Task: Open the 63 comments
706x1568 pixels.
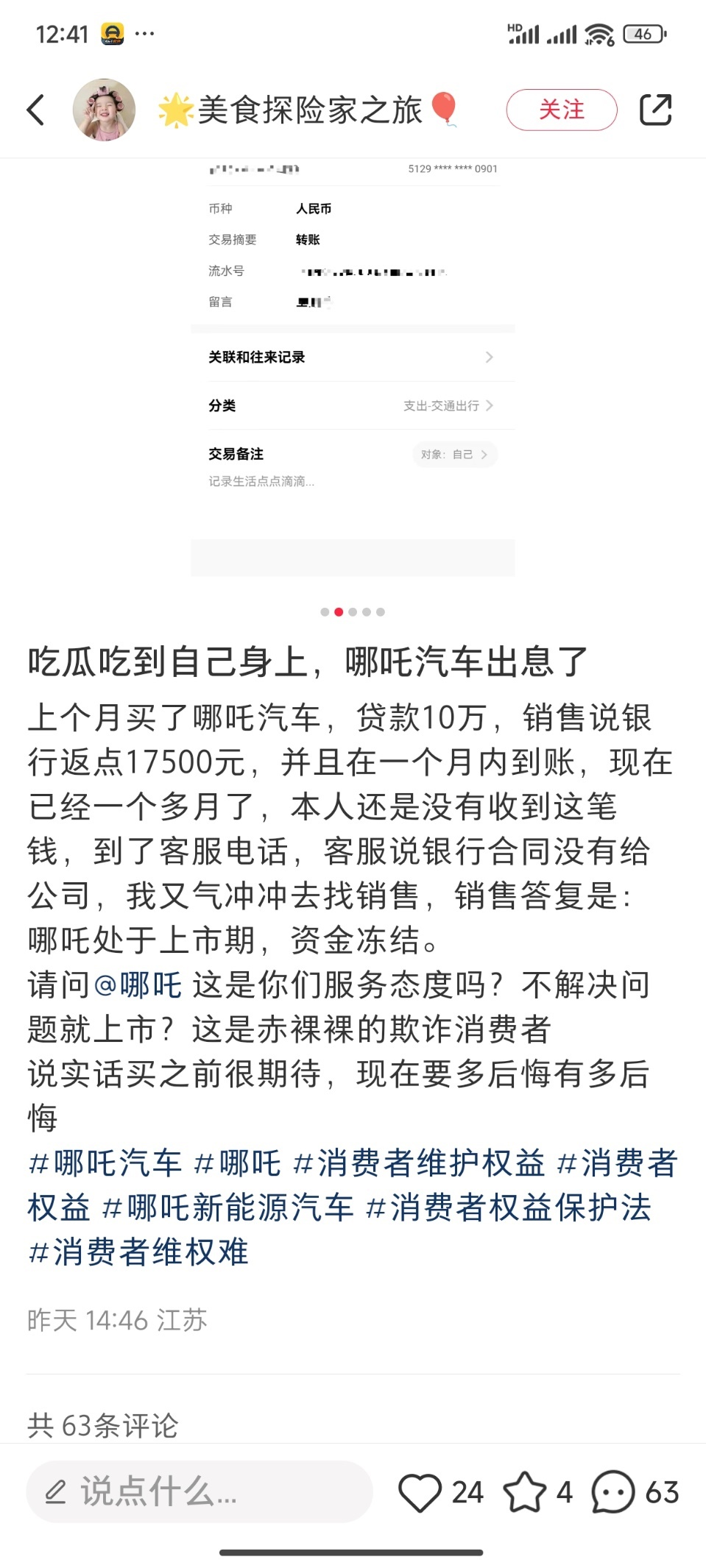Action: pyautogui.click(x=613, y=1492)
